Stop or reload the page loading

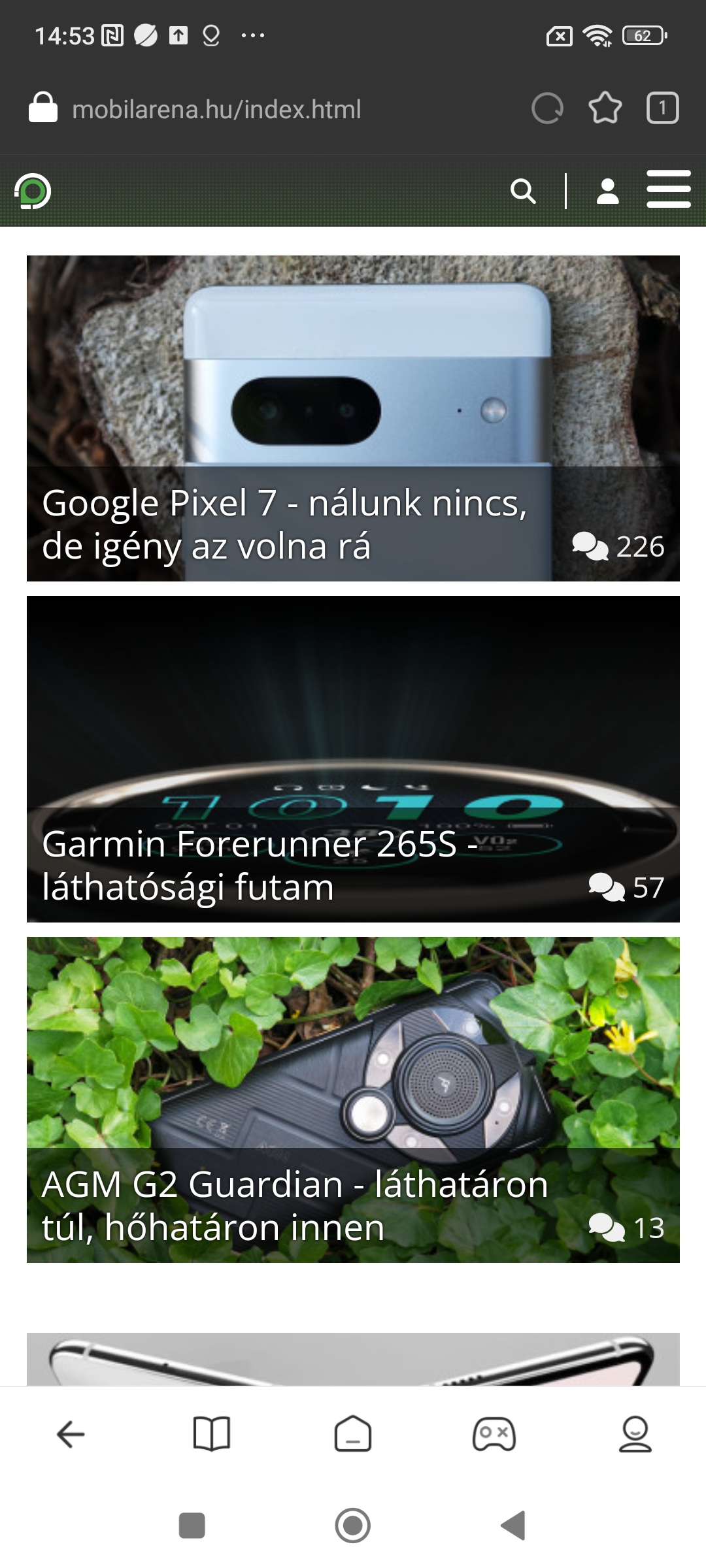[x=547, y=108]
